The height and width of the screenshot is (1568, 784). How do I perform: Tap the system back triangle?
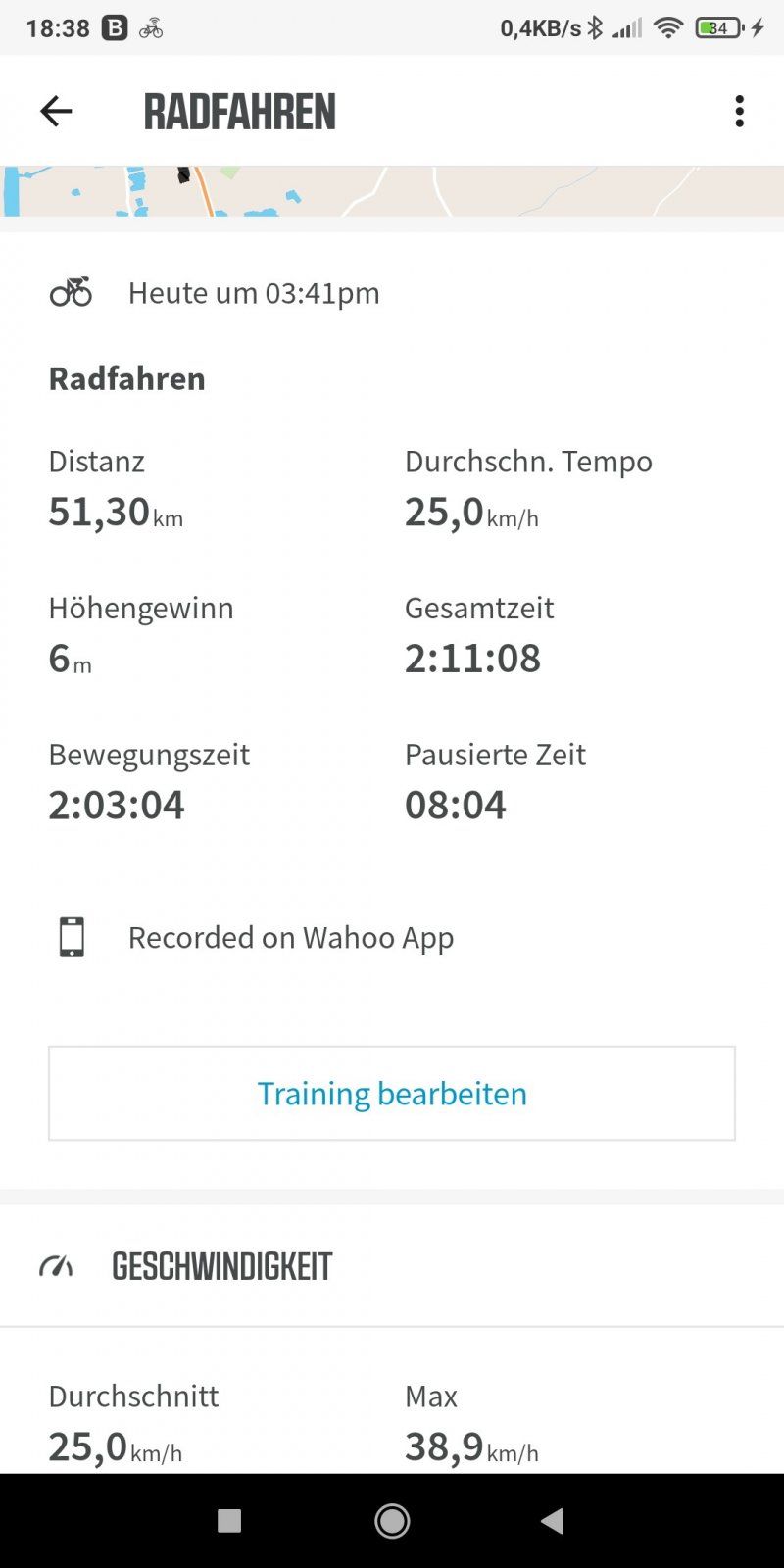coord(553,1521)
